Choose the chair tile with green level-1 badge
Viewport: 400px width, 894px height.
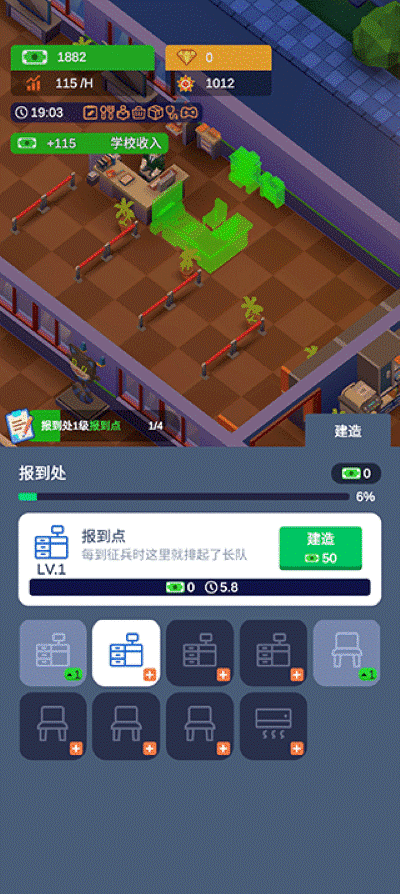346,653
